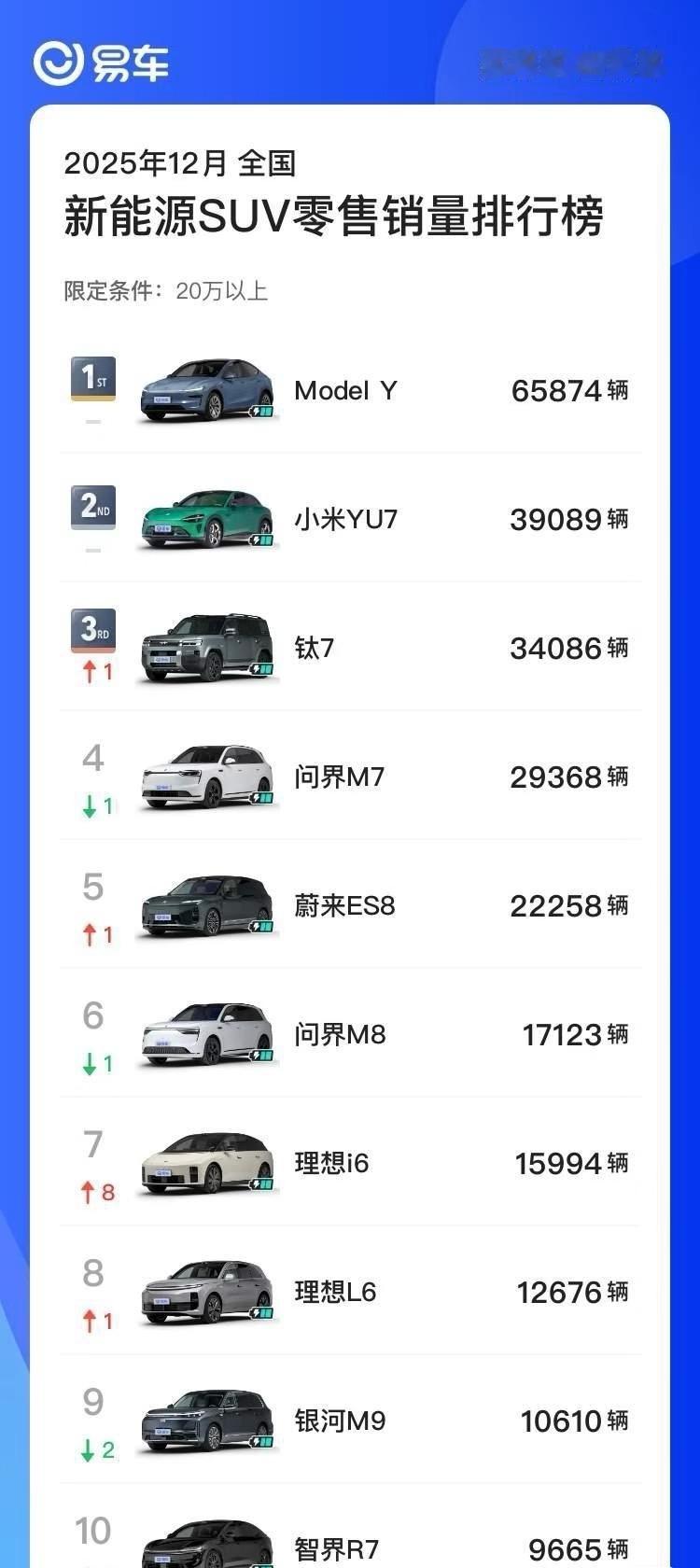The width and height of the screenshot is (700, 1568).
Task: Click the 钛7 car thumbnail image
Action: click(x=207, y=646)
